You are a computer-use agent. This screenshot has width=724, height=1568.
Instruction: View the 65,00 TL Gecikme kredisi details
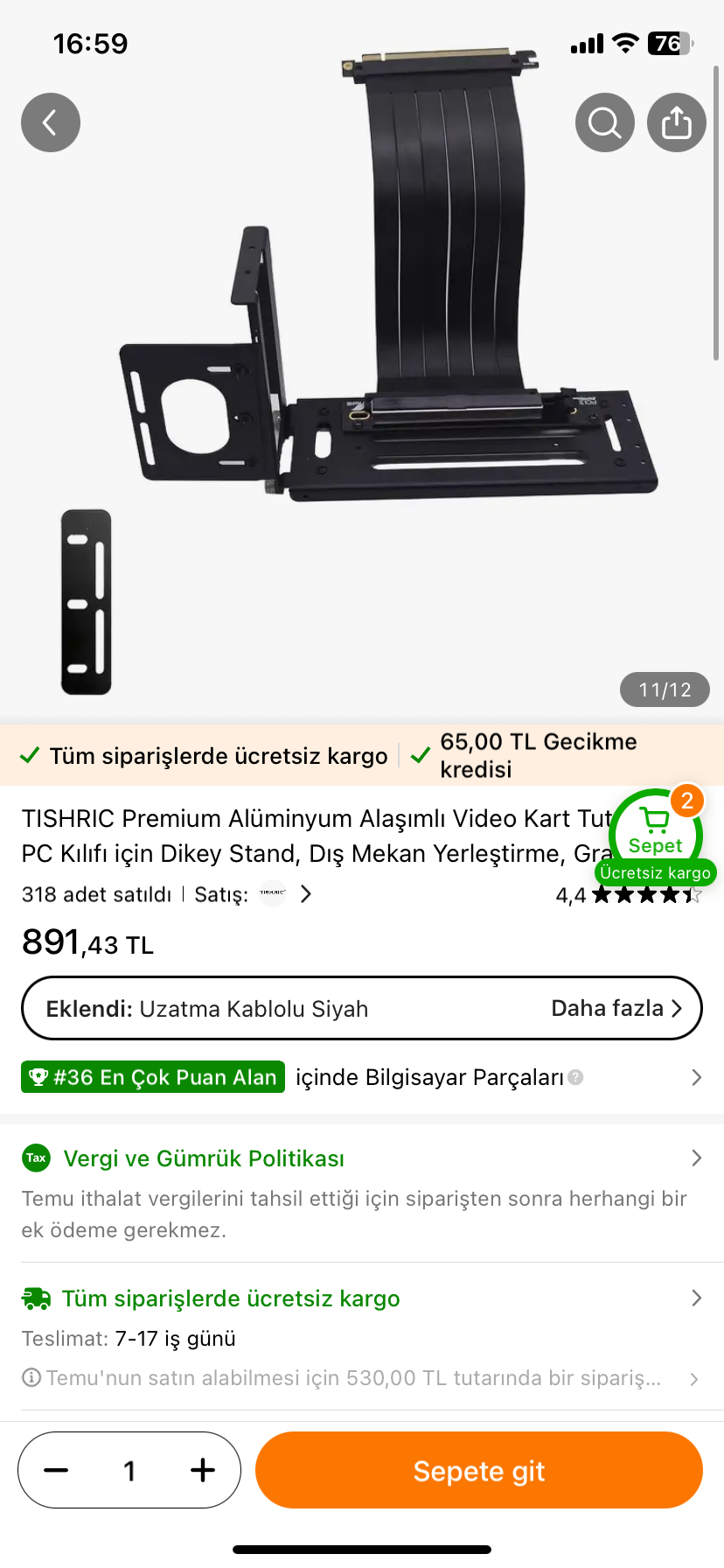click(538, 755)
